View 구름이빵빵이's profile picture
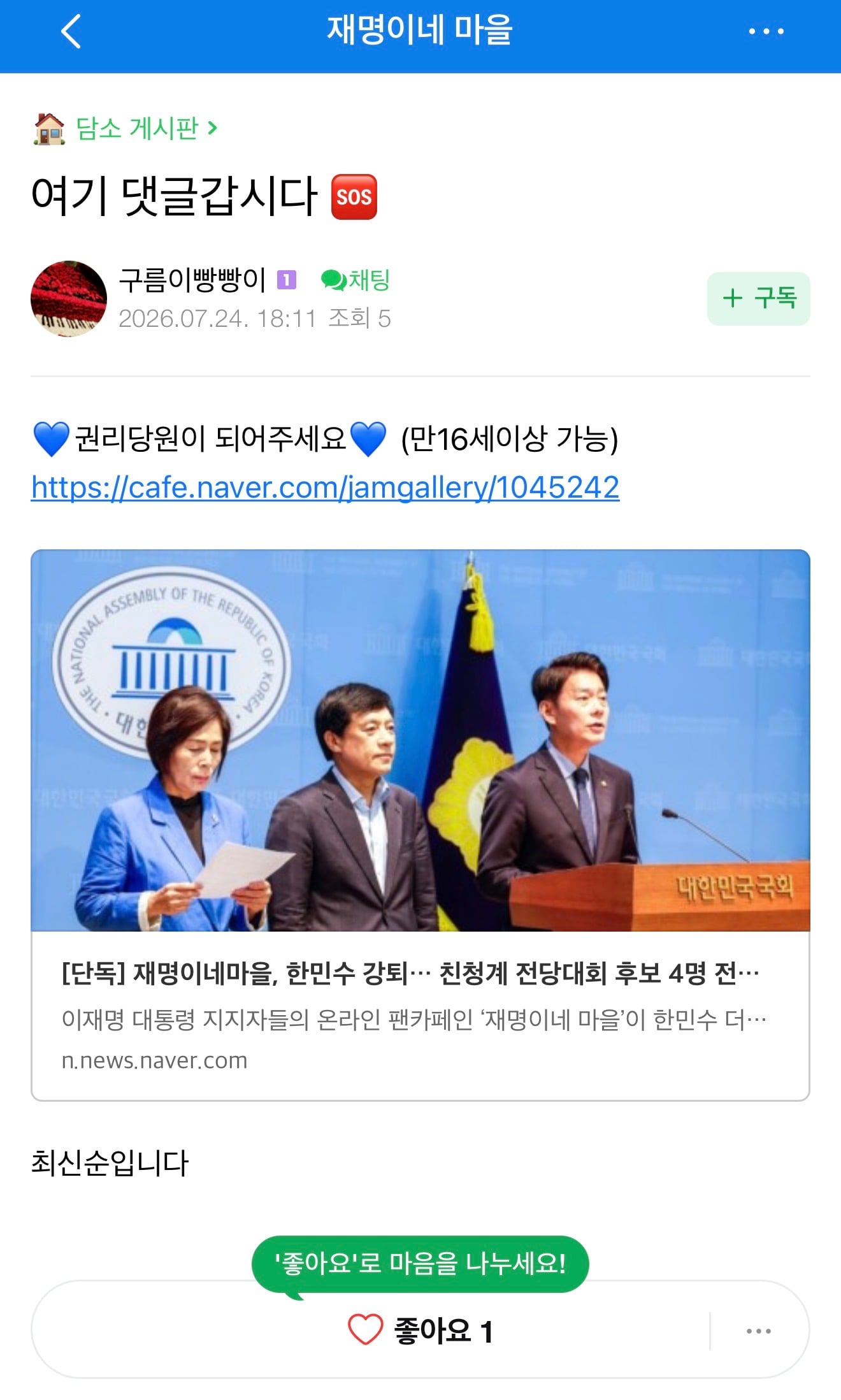The image size is (841, 1400). click(69, 298)
